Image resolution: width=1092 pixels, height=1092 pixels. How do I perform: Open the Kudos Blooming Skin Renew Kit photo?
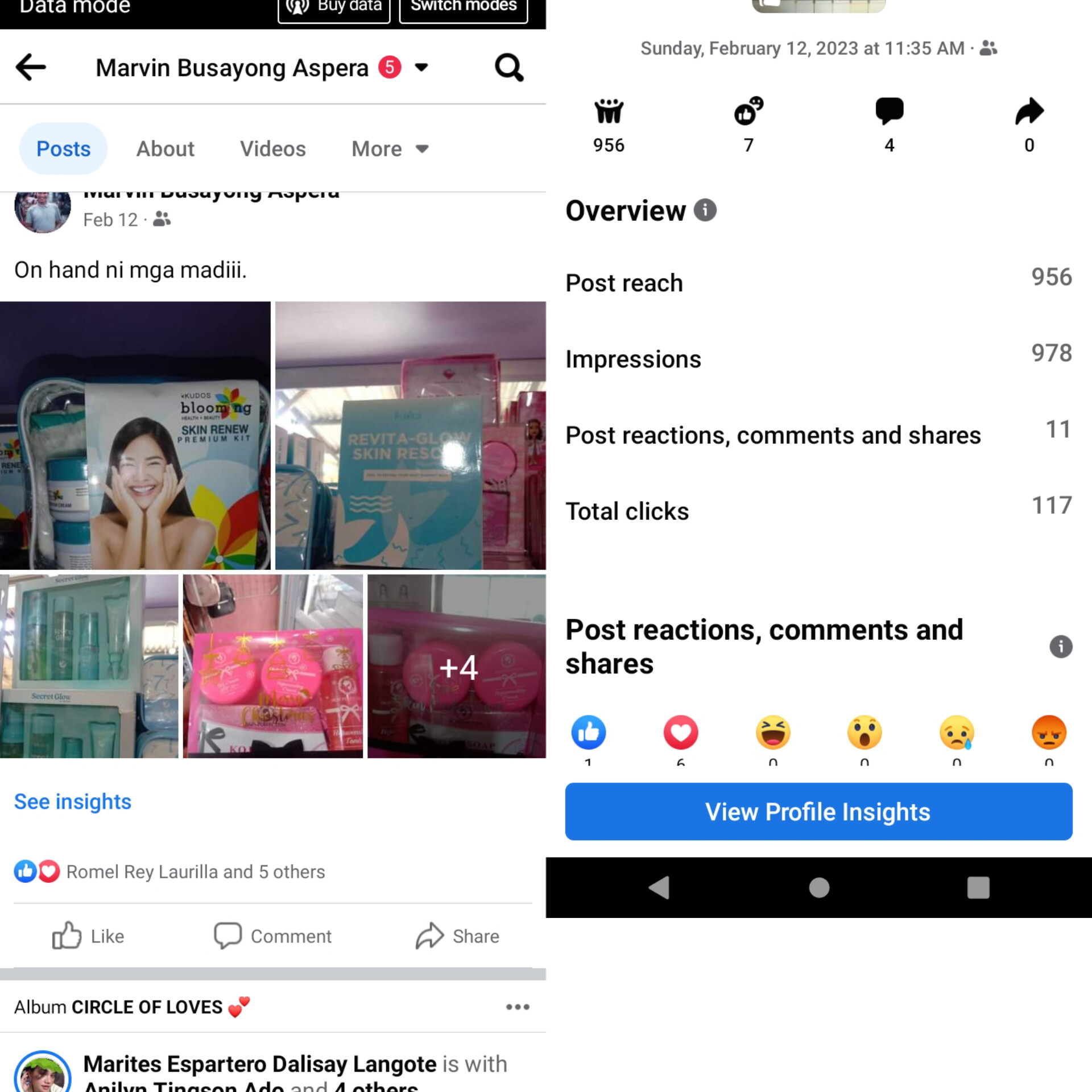[x=135, y=435]
